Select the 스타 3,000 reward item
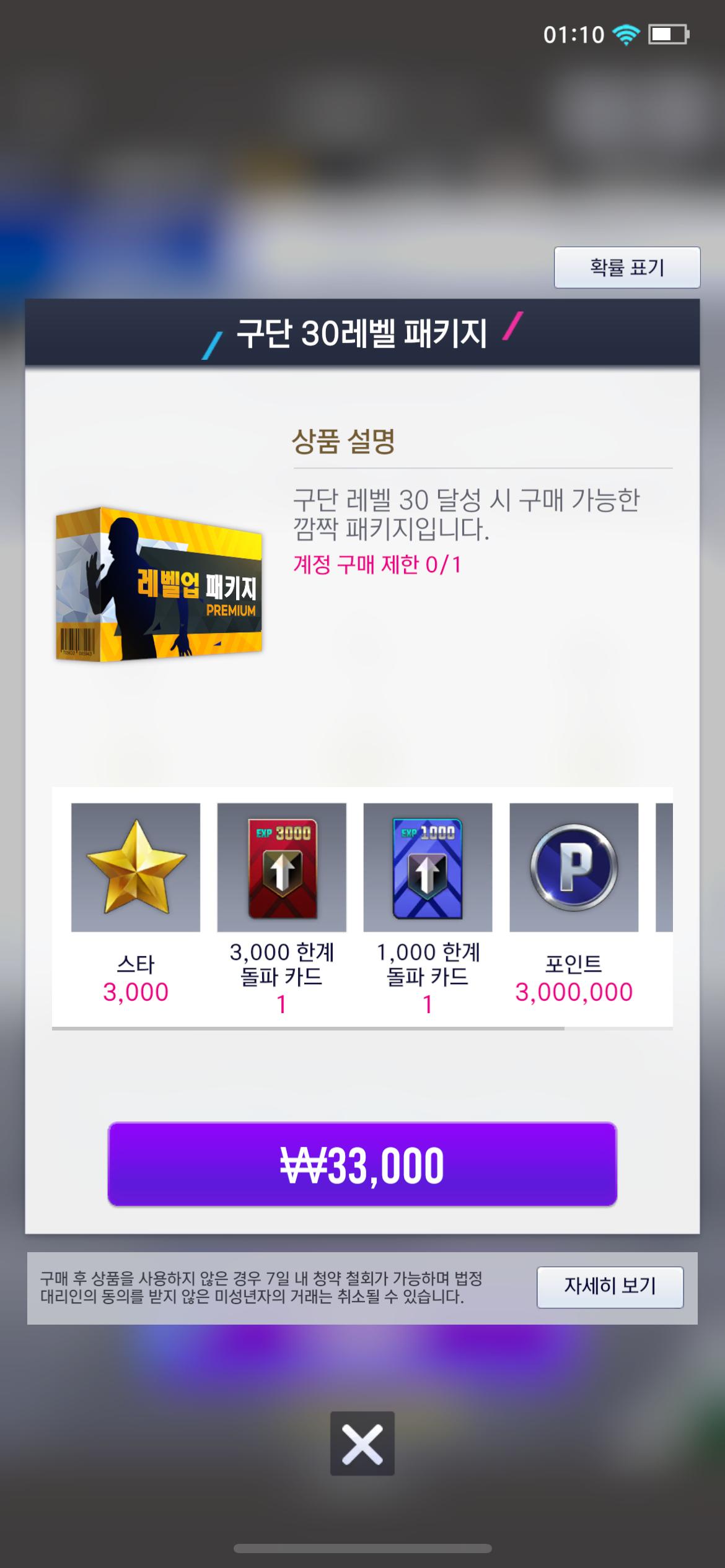This screenshot has width=725, height=1568. tap(136, 867)
